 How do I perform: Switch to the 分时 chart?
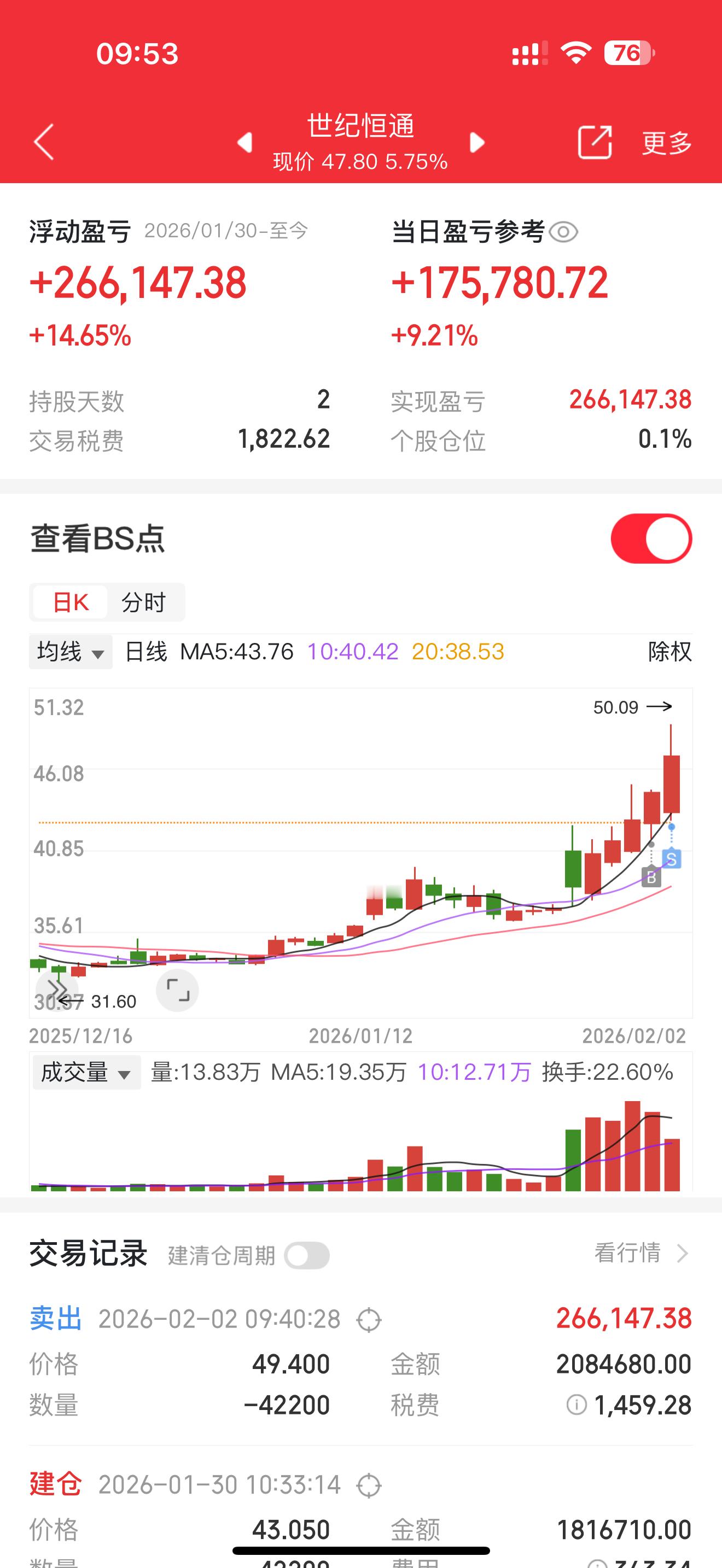pyautogui.click(x=144, y=602)
